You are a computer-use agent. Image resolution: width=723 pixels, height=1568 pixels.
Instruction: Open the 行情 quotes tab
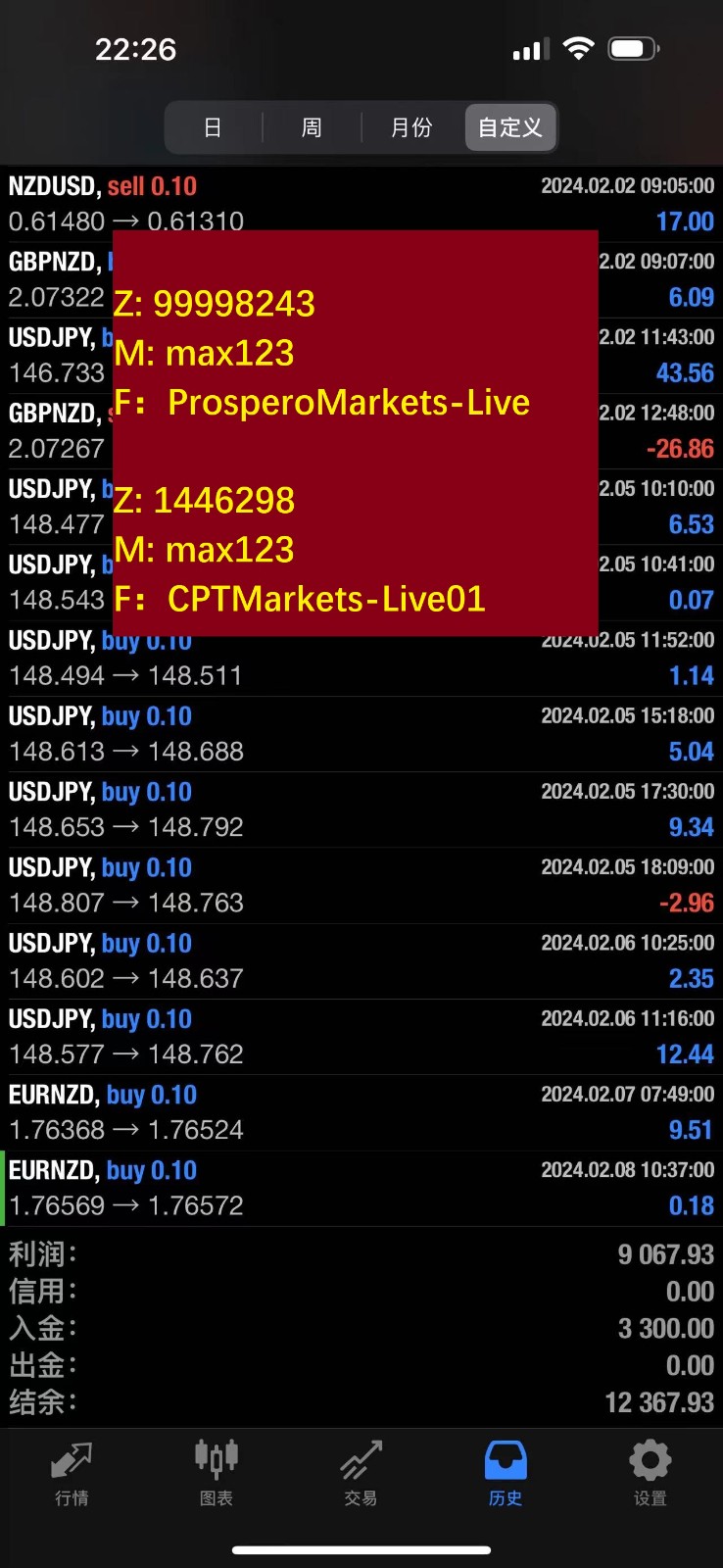click(72, 1474)
